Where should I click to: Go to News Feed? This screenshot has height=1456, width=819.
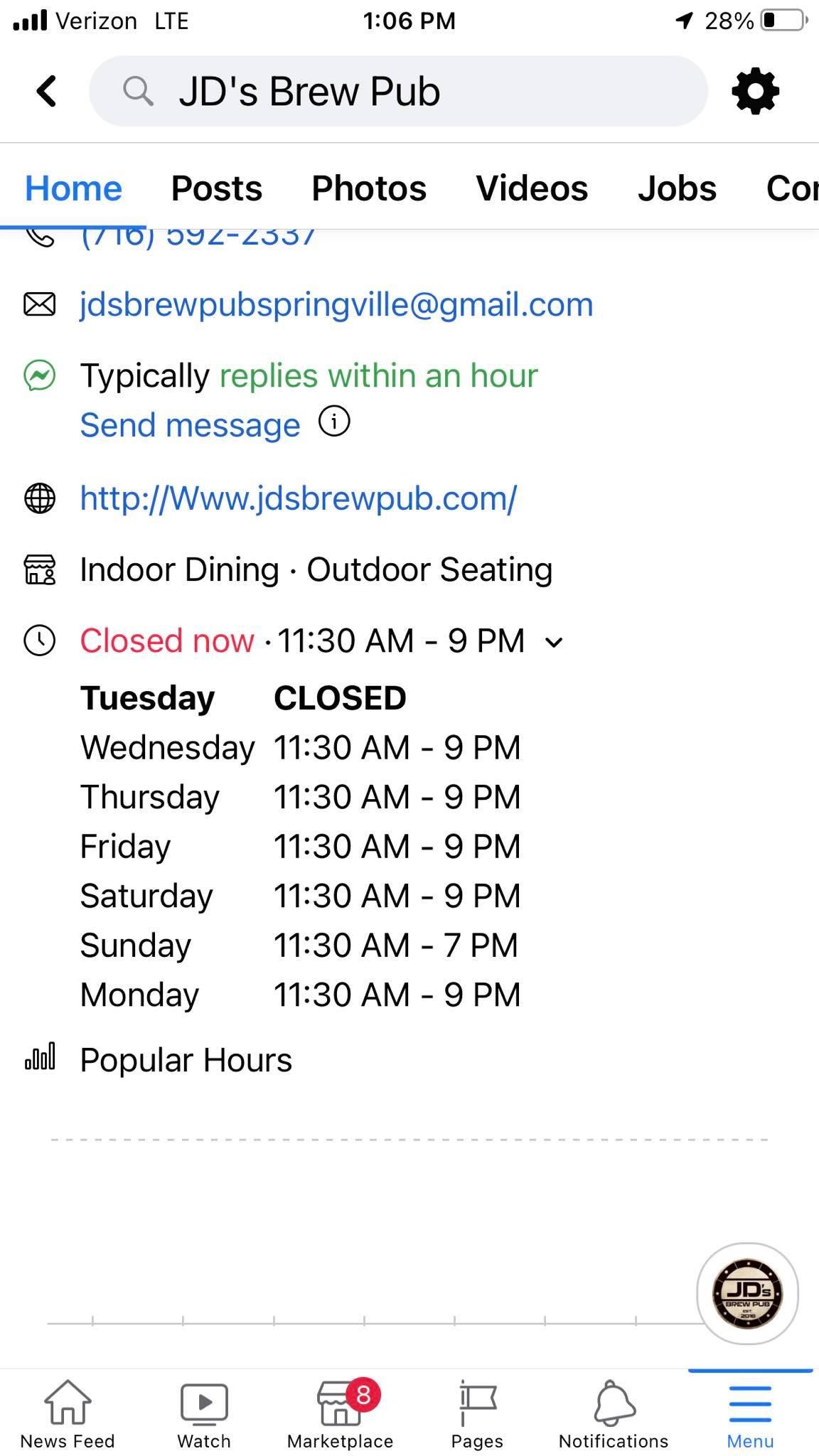68,1415
